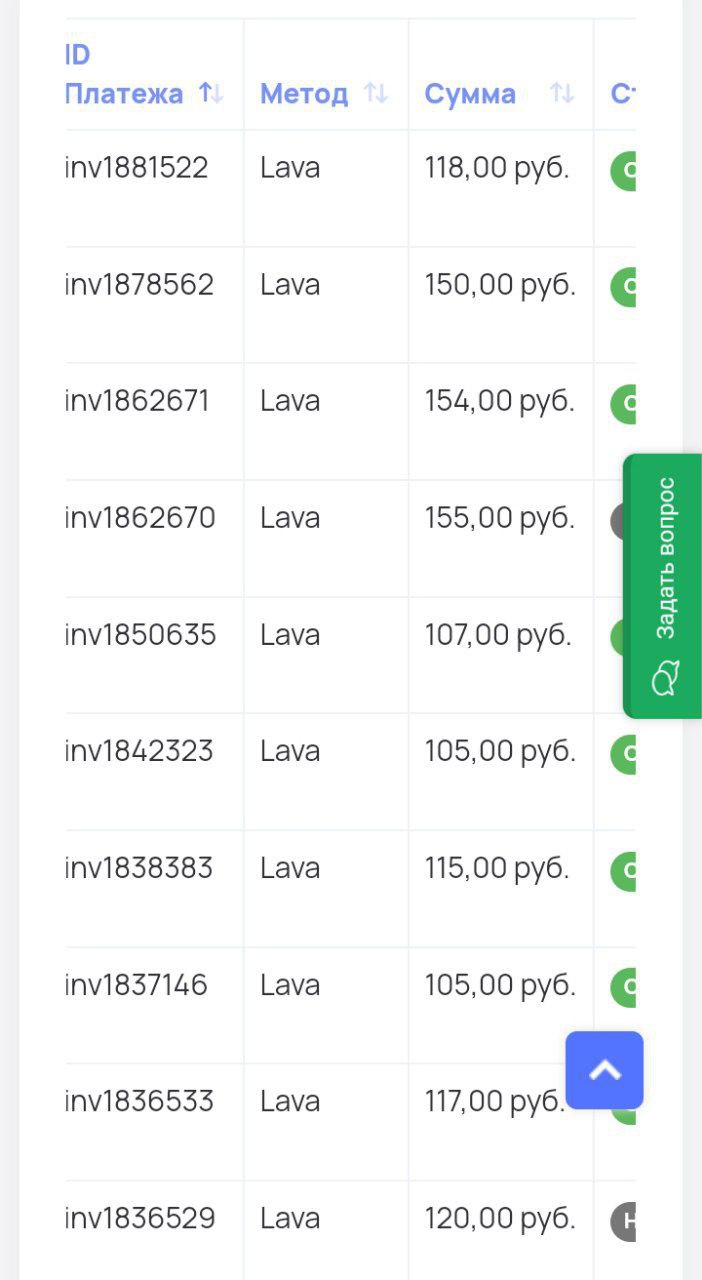Sort table by ID Платежа column
702x1280 pixels.
tap(211, 94)
